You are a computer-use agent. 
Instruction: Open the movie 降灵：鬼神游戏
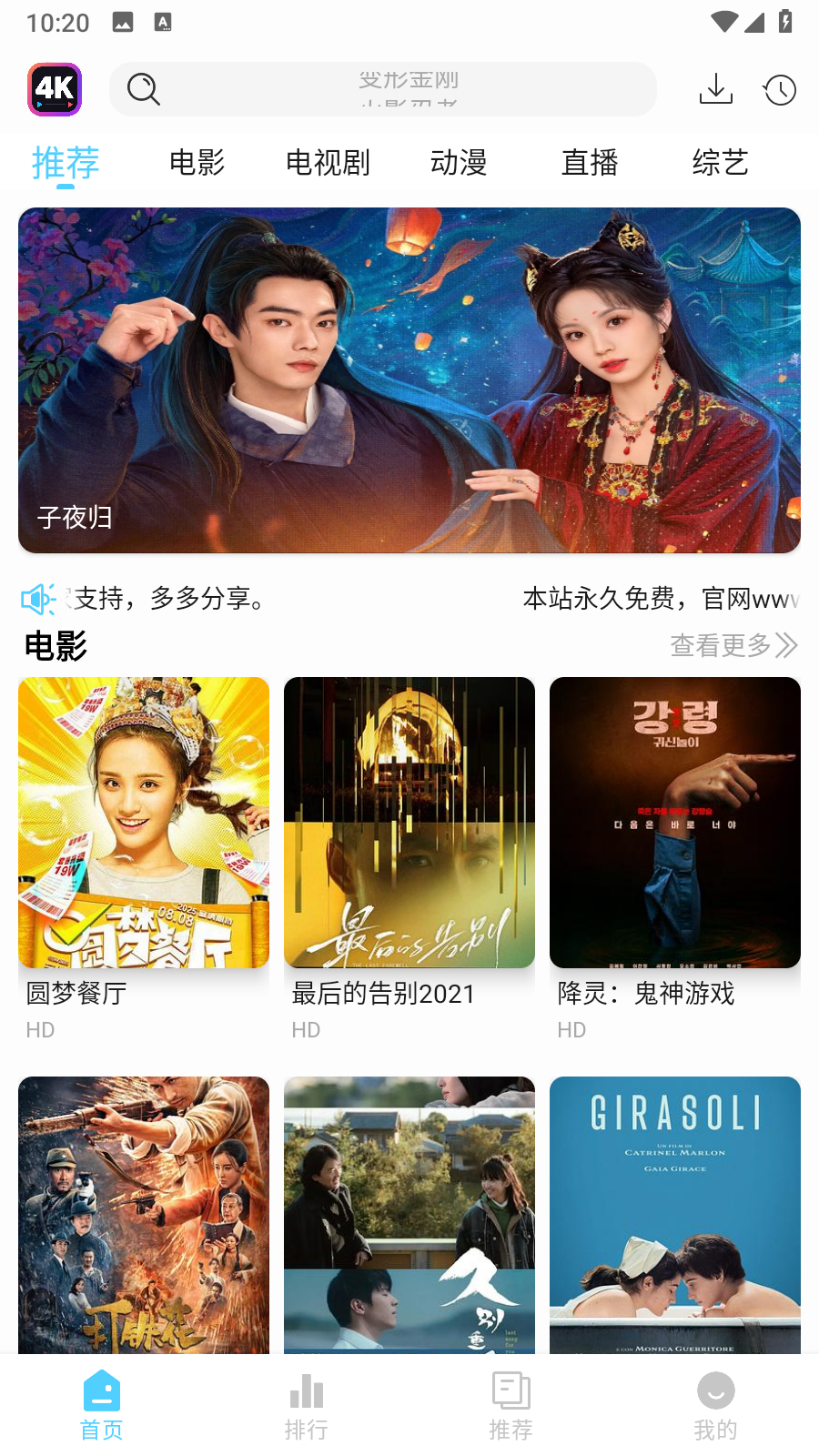(x=675, y=823)
